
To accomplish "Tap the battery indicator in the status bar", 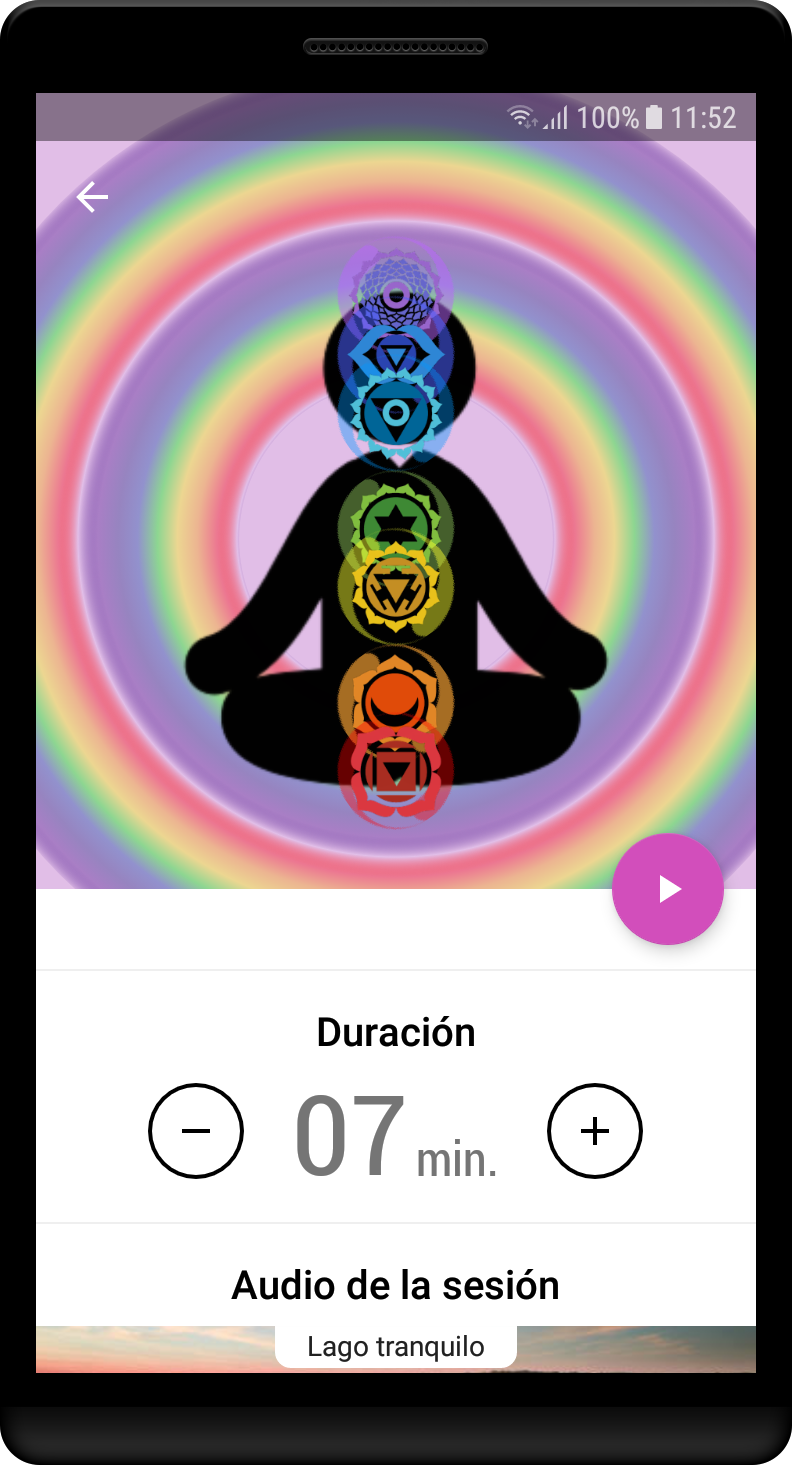I will pyautogui.click(x=655, y=117).
